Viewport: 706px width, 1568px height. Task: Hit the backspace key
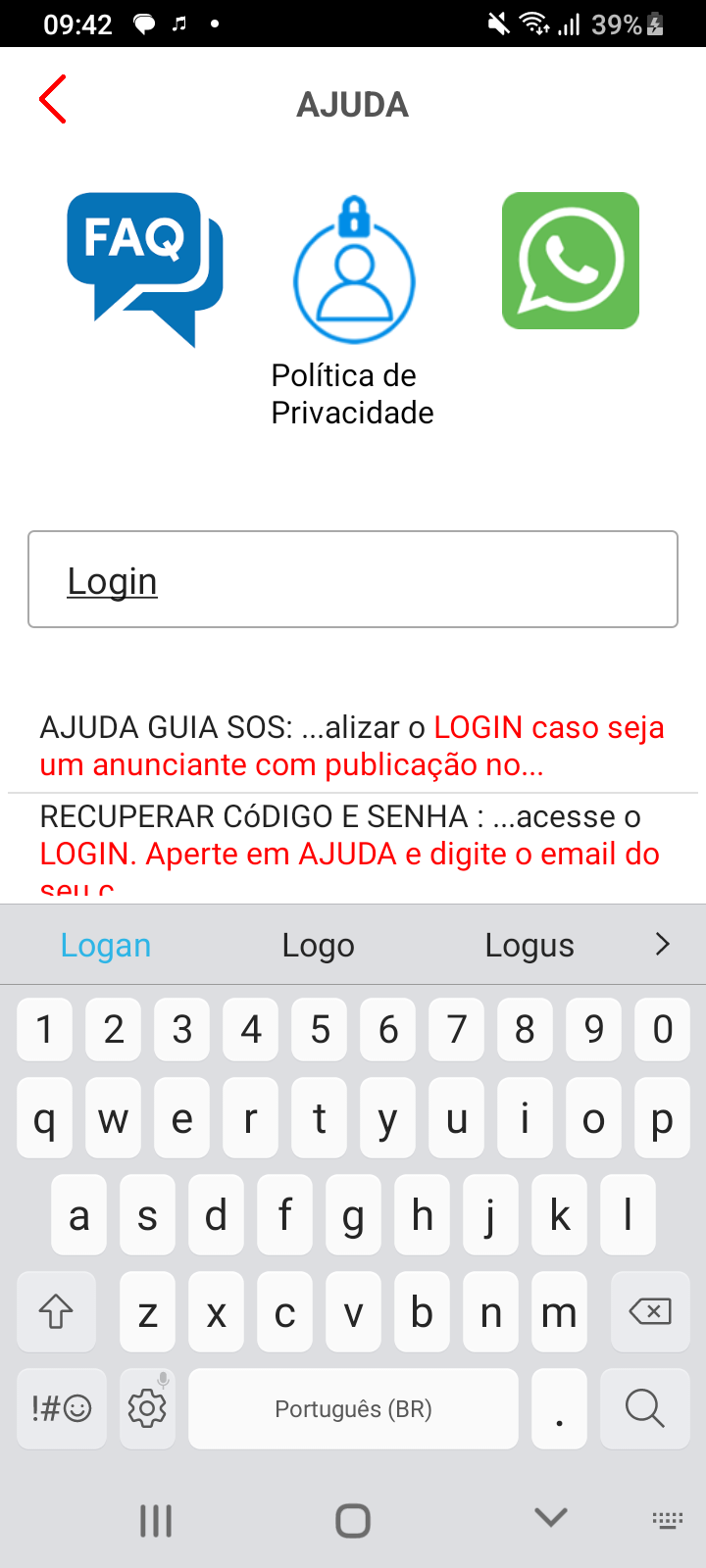click(x=649, y=1311)
